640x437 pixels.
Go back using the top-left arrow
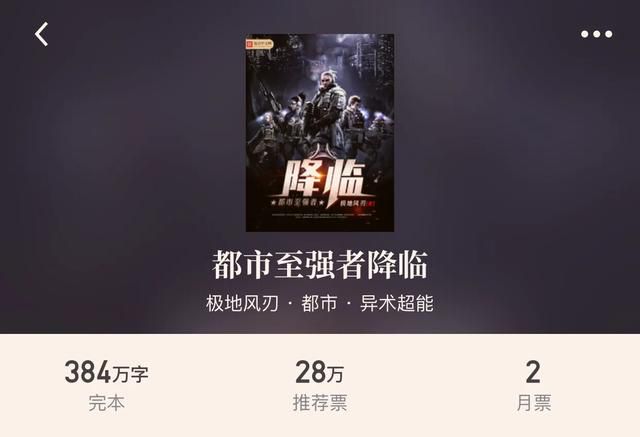(x=41, y=34)
